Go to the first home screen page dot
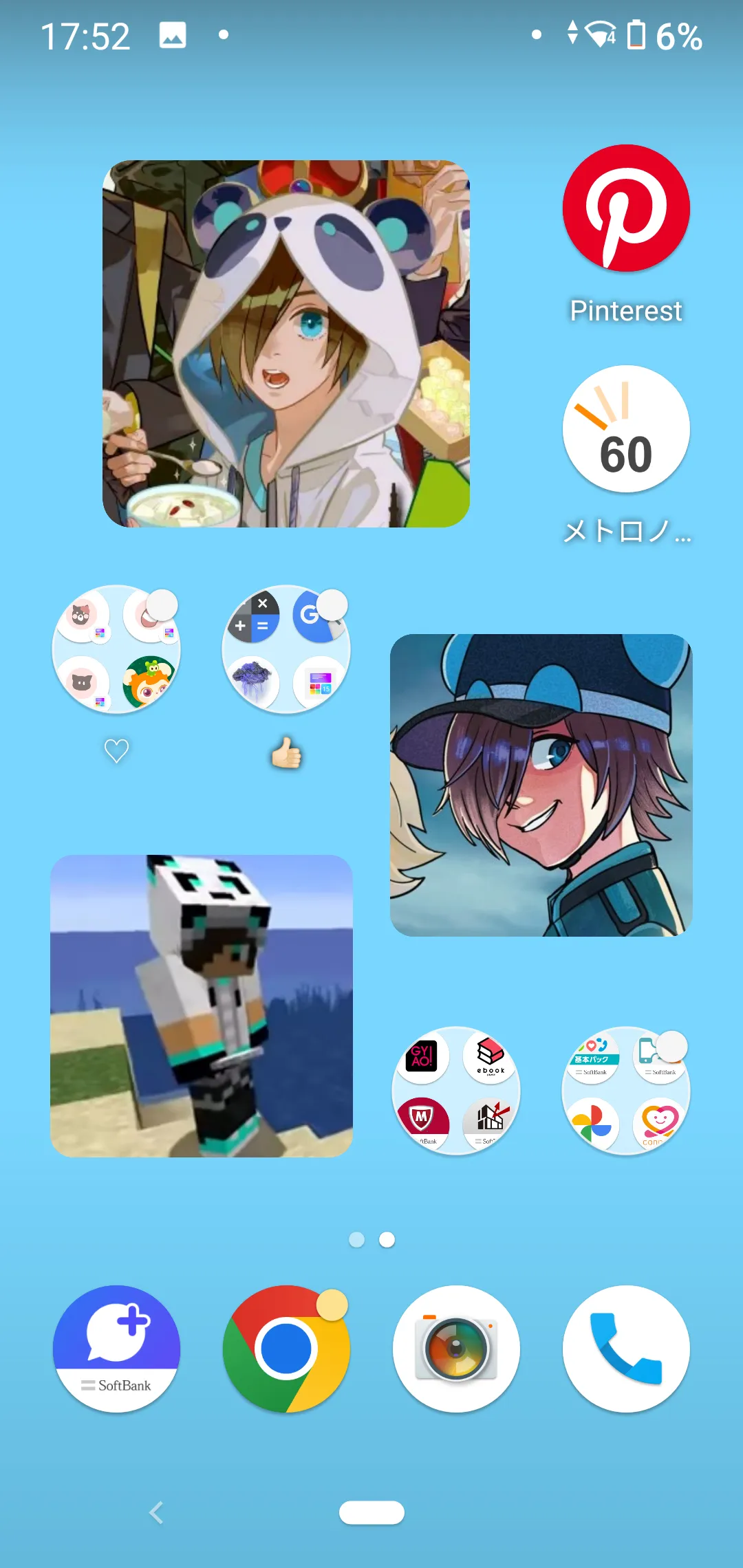 point(356,1239)
